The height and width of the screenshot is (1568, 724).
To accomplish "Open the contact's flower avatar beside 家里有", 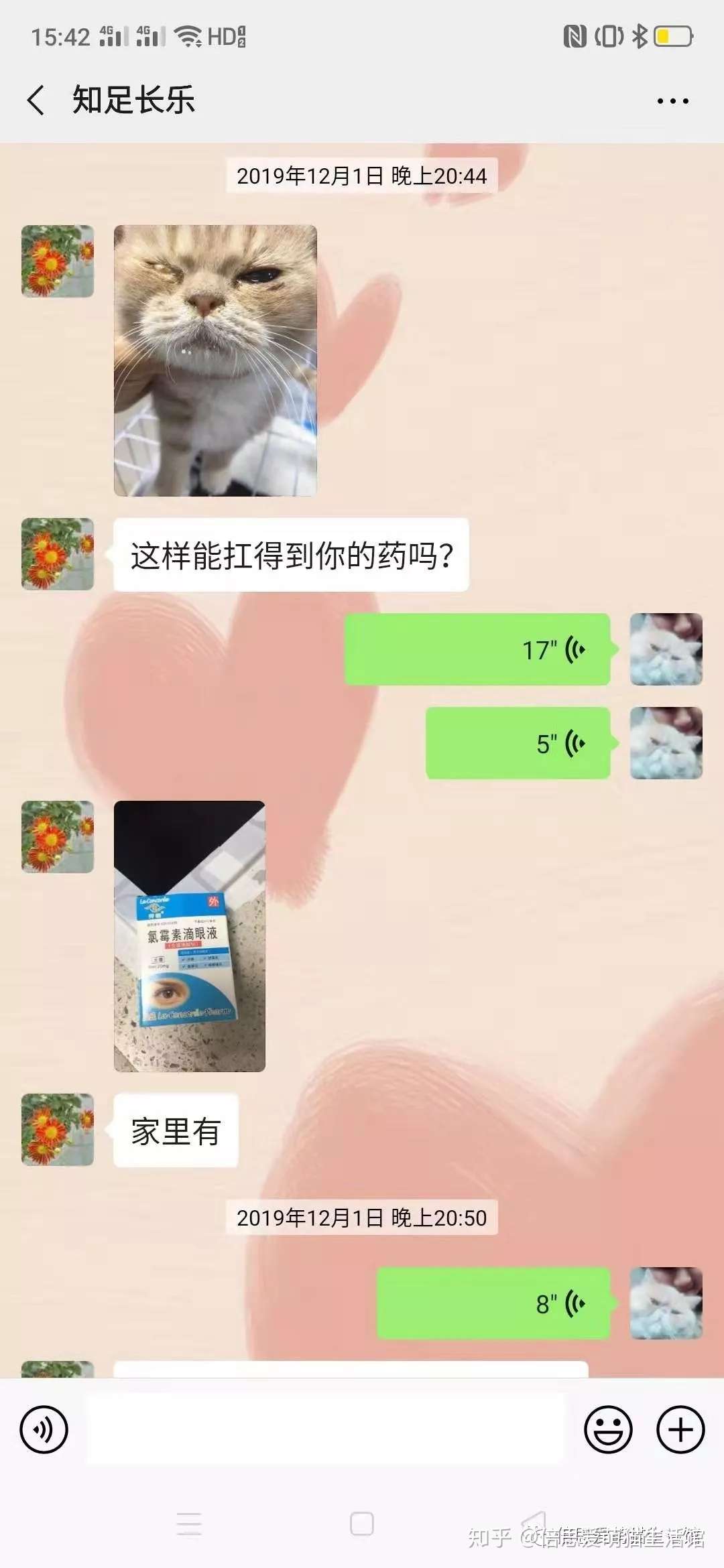I will pos(58,1130).
